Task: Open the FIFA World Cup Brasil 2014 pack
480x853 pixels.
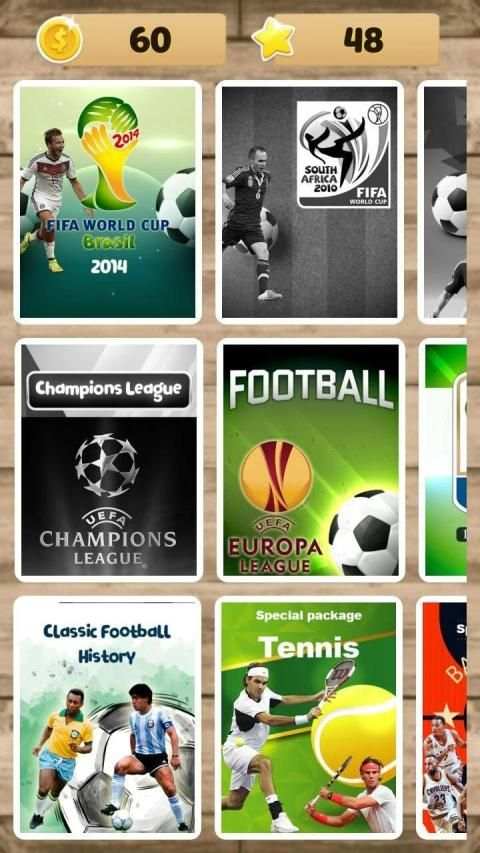Action: (x=108, y=202)
